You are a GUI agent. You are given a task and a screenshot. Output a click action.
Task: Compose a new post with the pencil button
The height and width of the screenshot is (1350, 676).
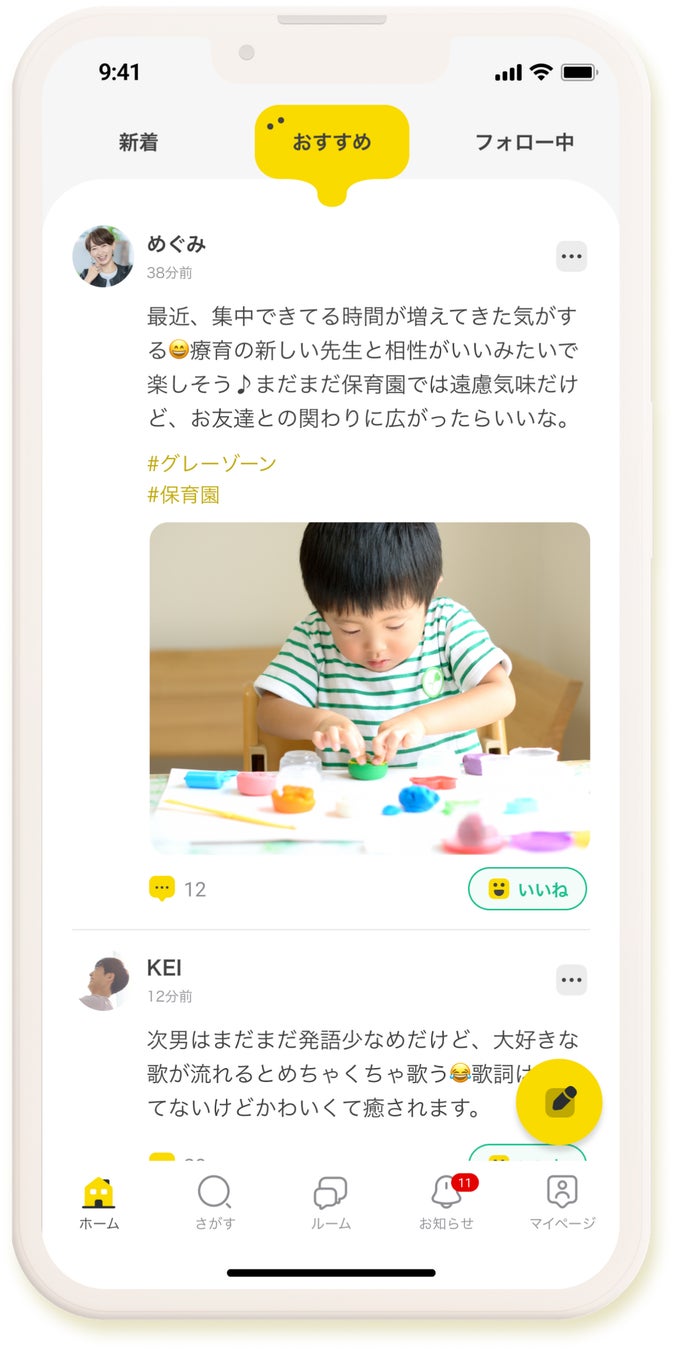pos(559,1102)
